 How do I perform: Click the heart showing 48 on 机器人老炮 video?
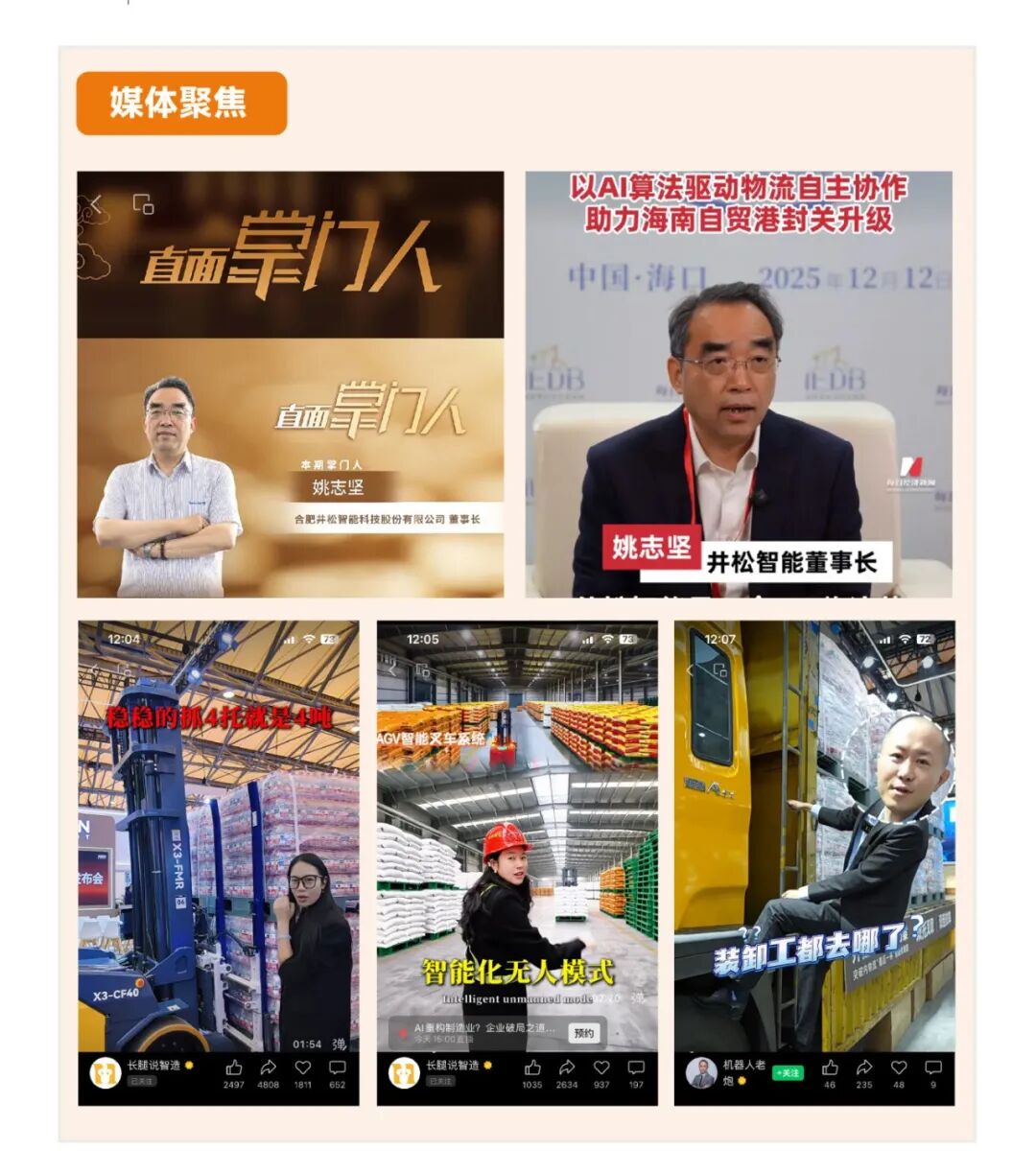pyautogui.click(x=899, y=1069)
